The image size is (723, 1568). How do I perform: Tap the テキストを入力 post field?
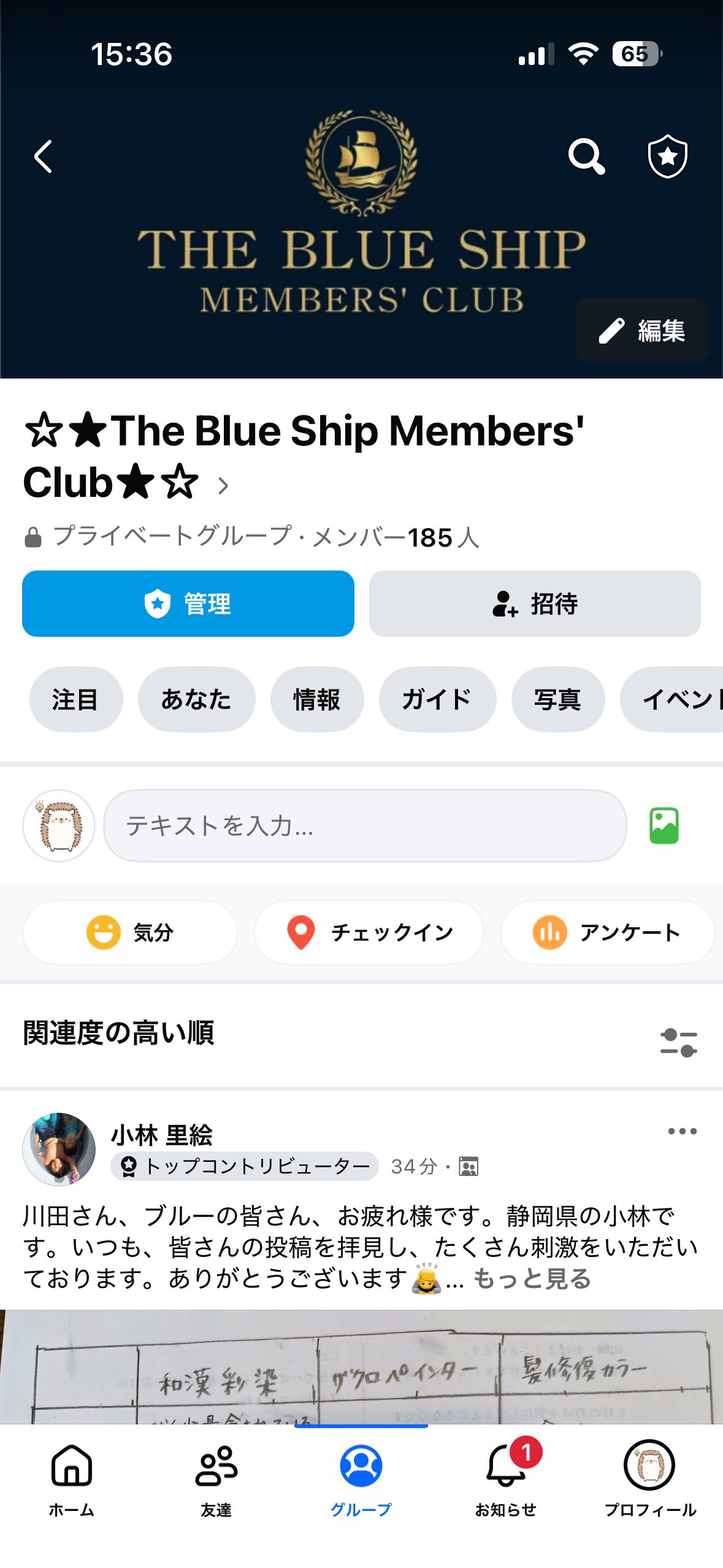coord(365,826)
